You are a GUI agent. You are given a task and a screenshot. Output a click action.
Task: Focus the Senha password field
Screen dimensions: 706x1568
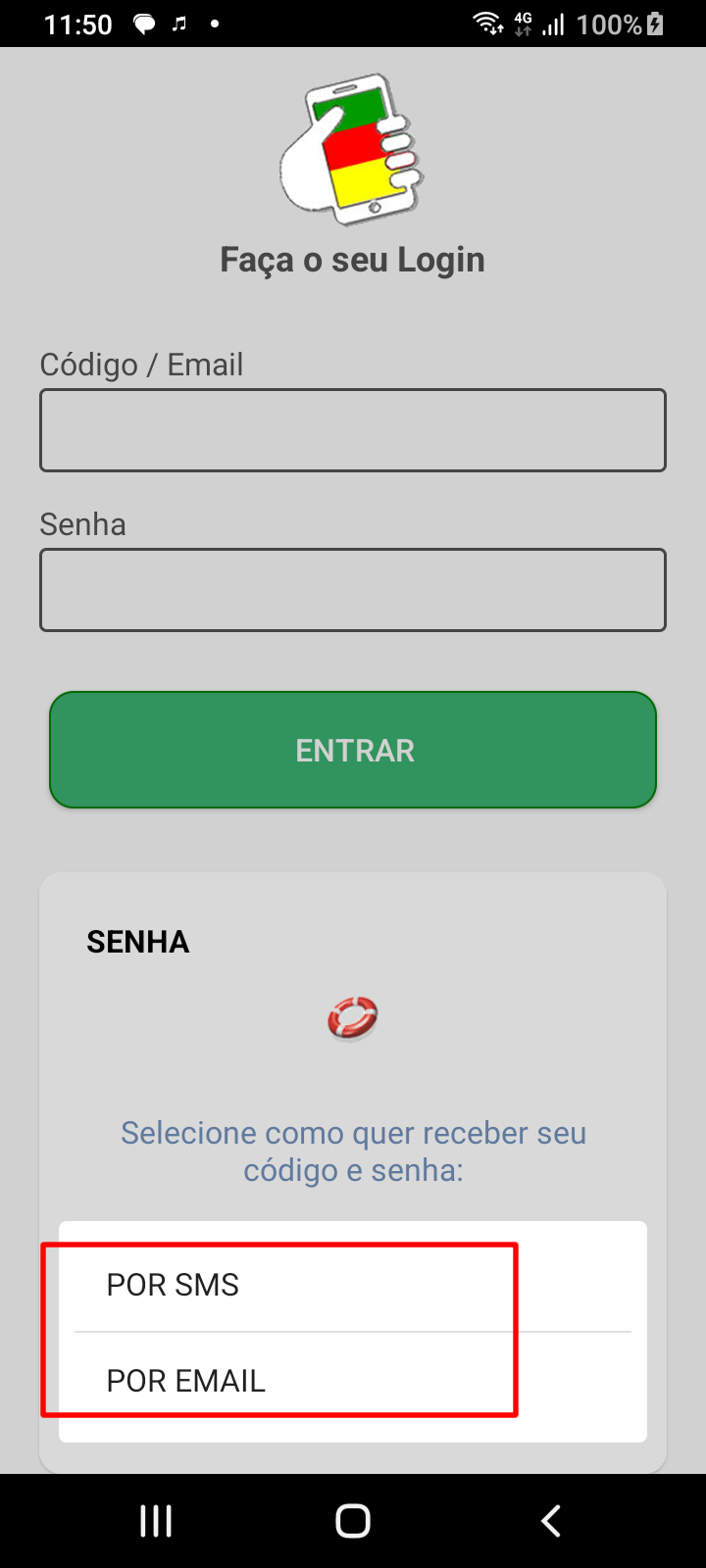pyautogui.click(x=353, y=590)
